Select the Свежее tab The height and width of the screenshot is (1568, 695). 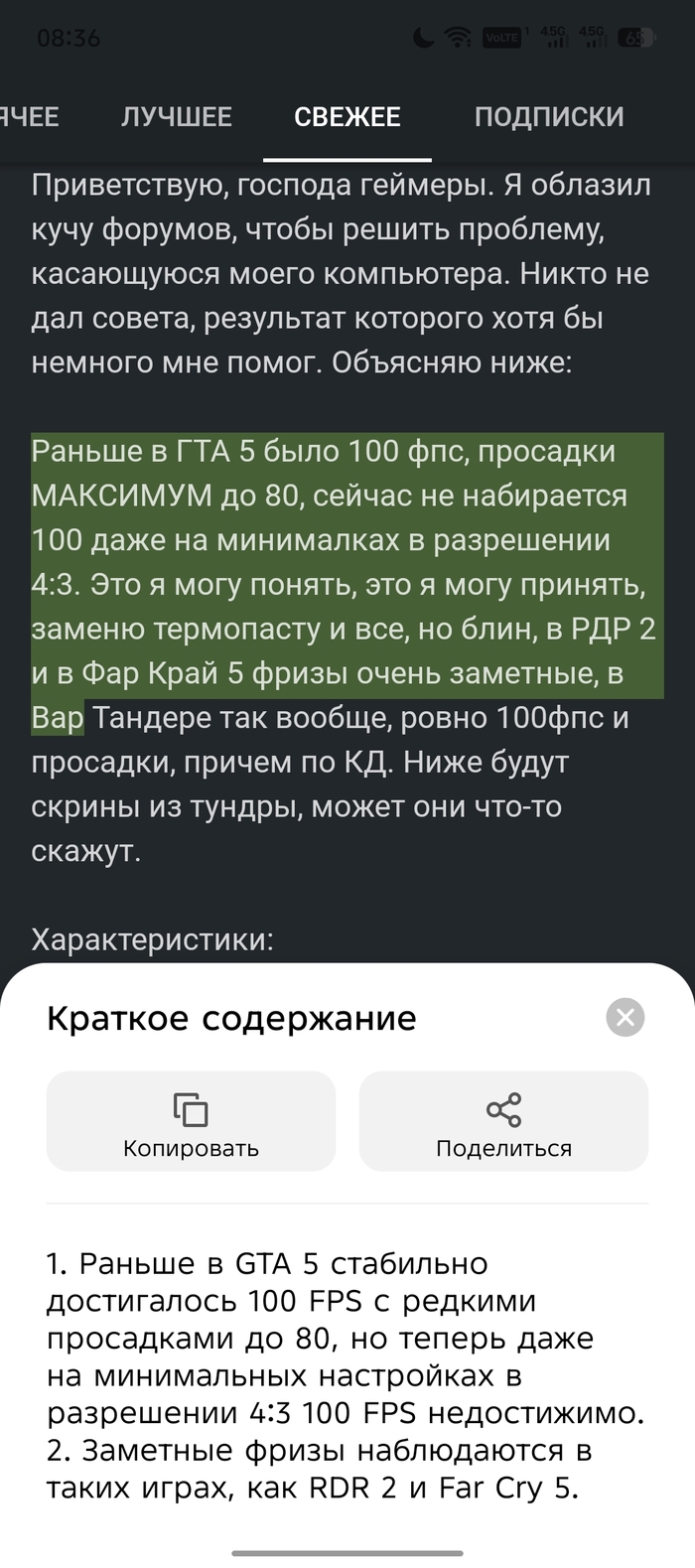pyautogui.click(x=347, y=117)
